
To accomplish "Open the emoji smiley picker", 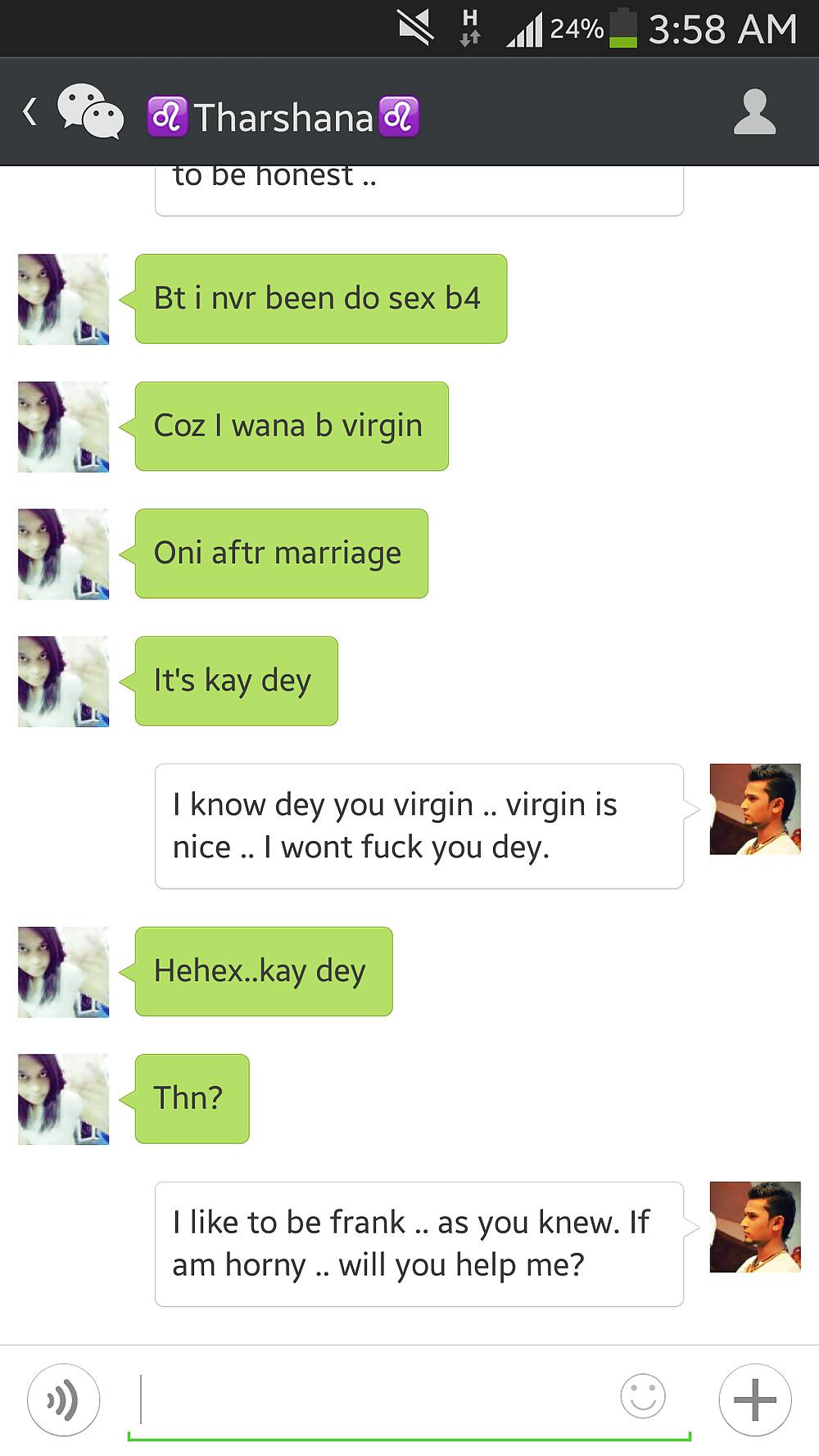I will (643, 1396).
